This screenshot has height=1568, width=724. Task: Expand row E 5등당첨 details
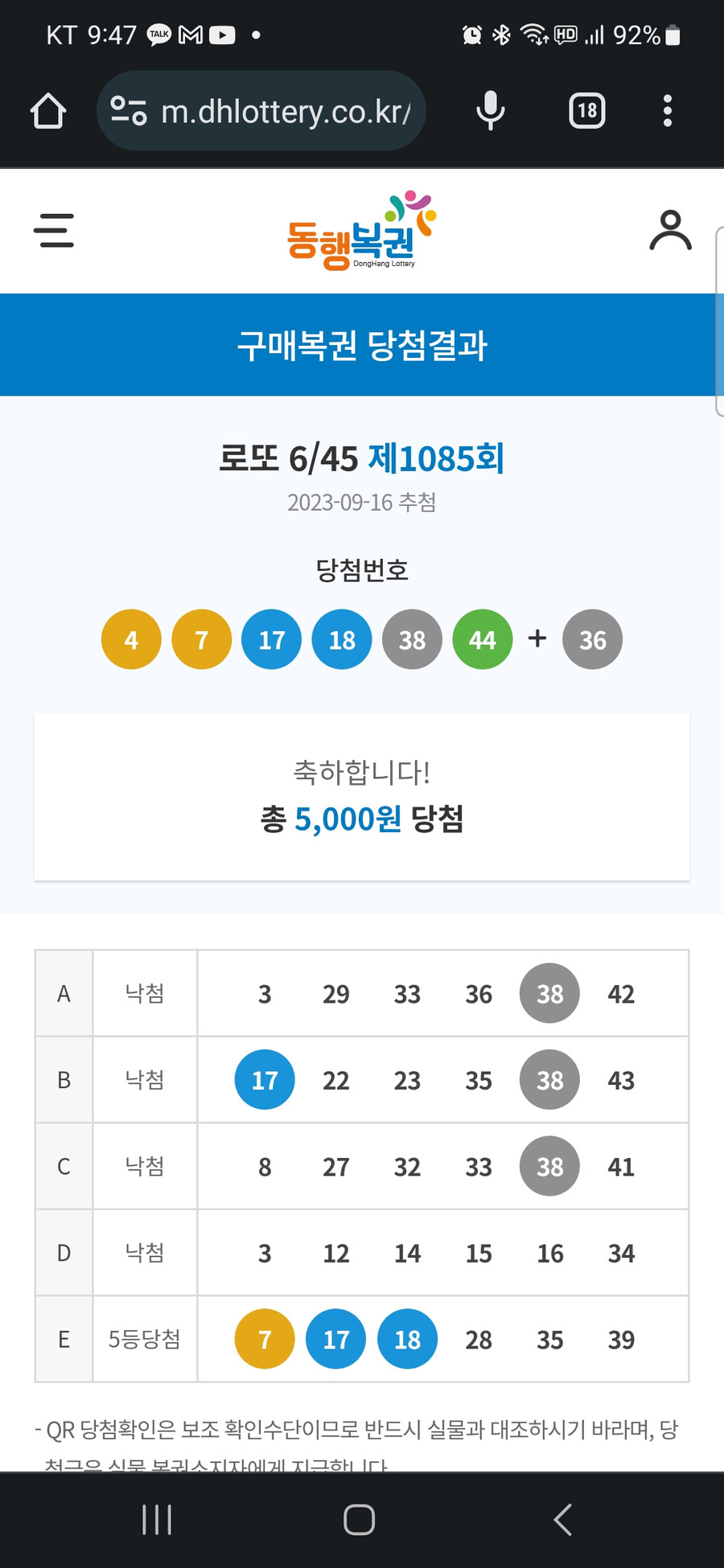point(145,1339)
